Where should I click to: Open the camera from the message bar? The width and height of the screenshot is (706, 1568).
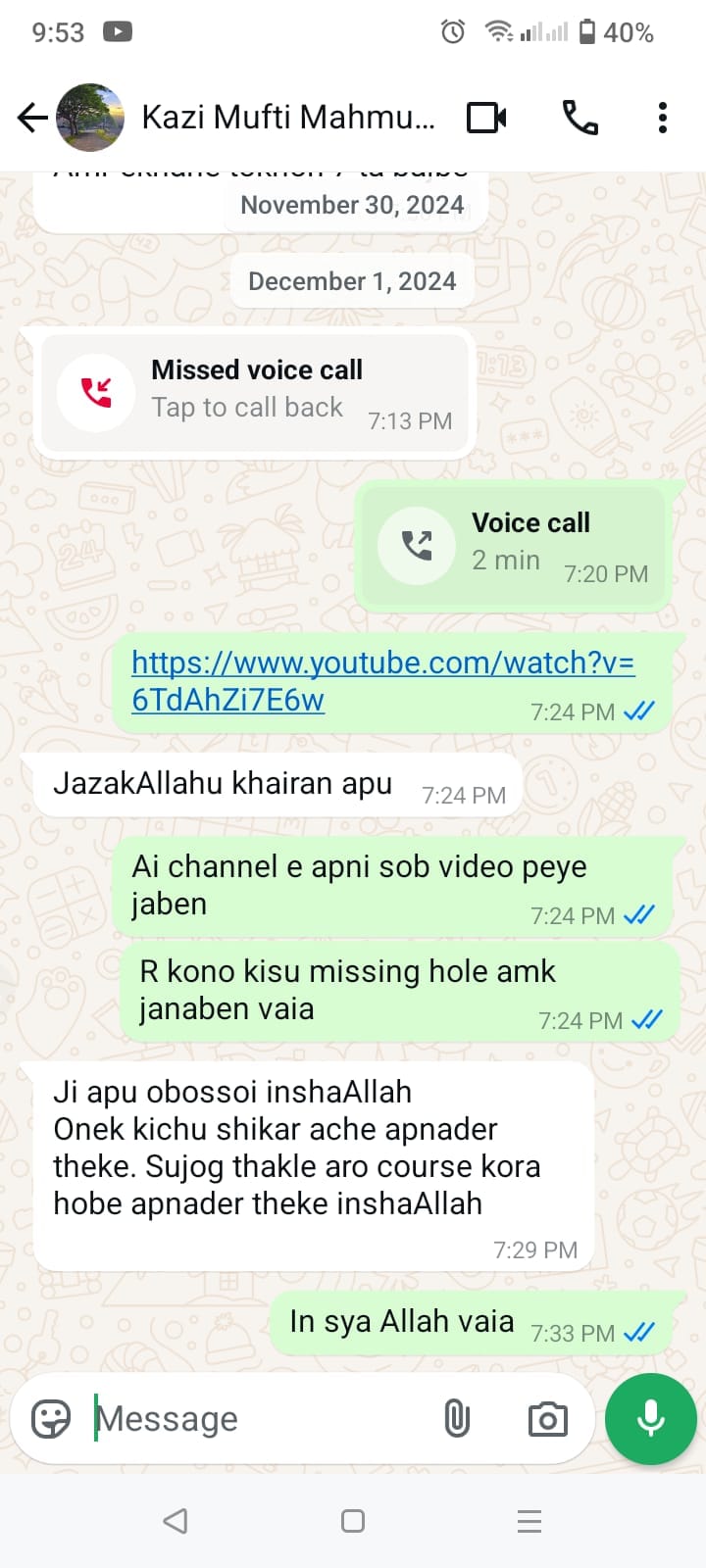point(547,1418)
